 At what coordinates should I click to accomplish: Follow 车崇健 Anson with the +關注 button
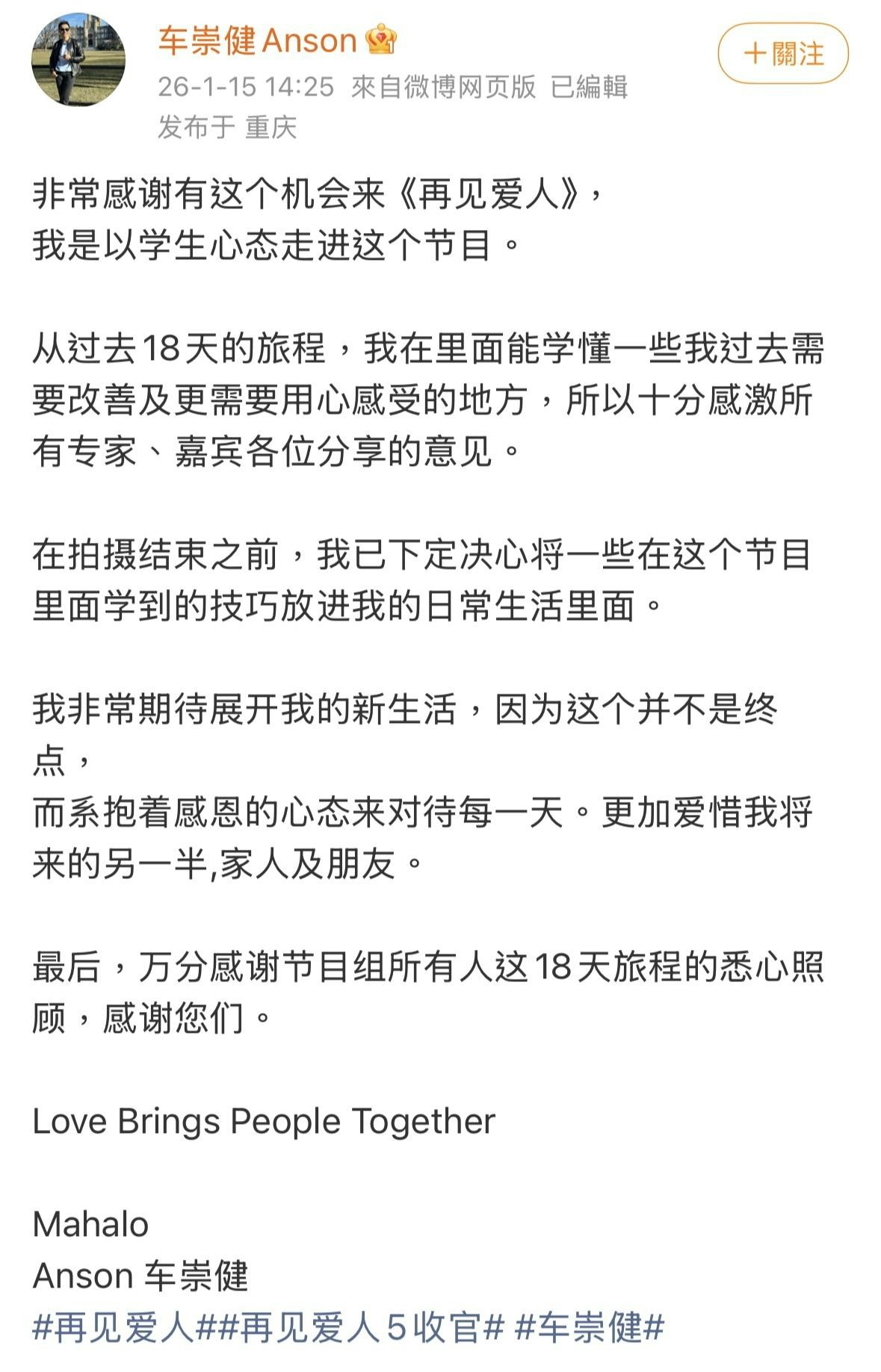pyautogui.click(x=782, y=54)
